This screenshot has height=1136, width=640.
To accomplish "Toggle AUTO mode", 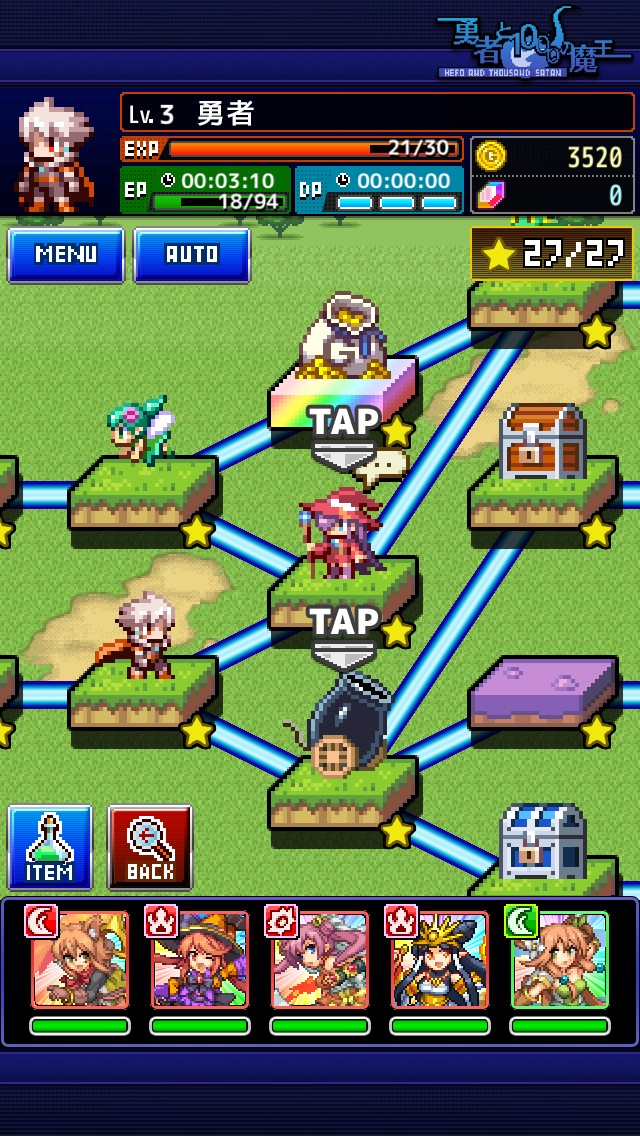I will point(192,255).
